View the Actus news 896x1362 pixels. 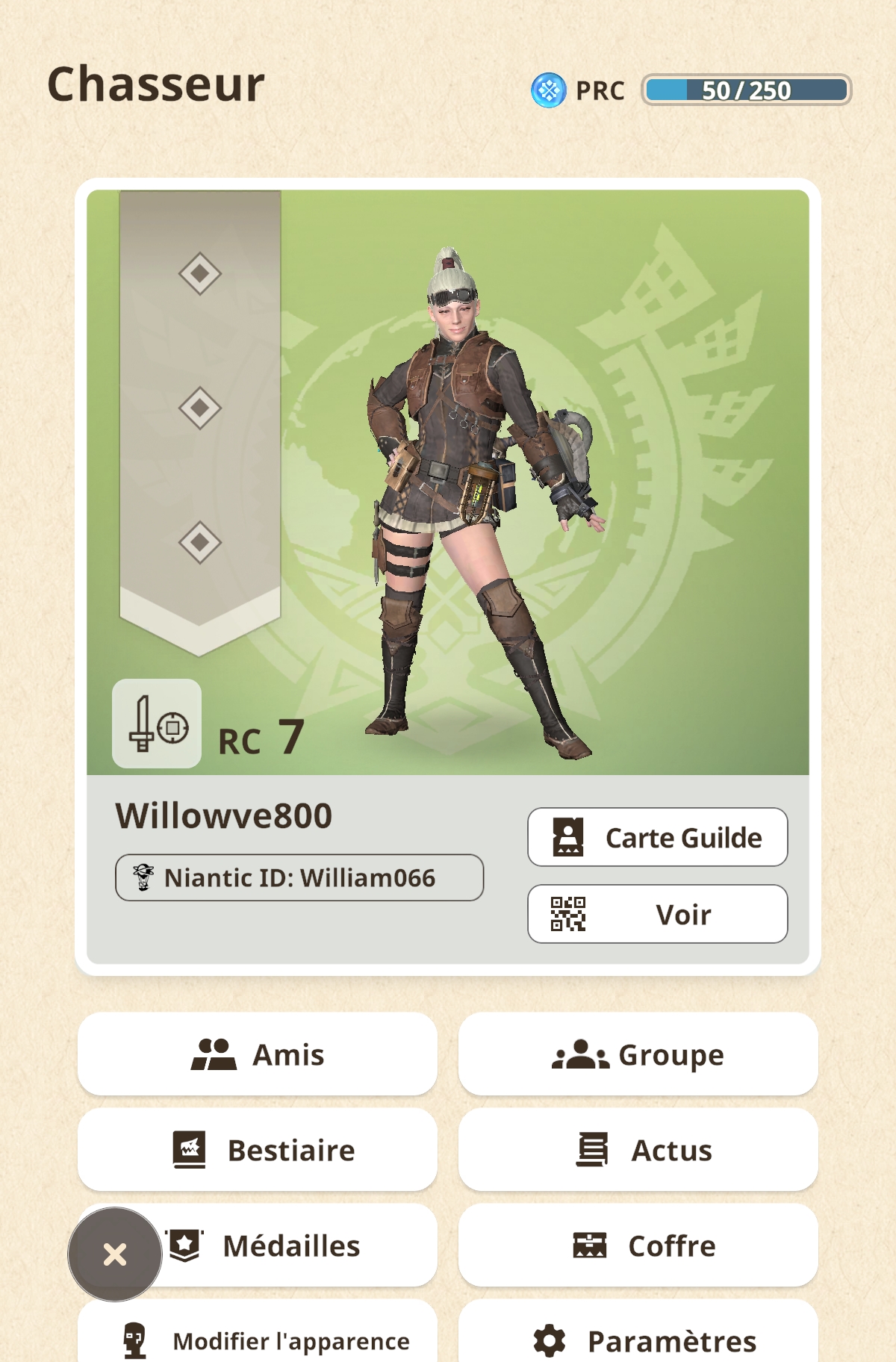click(x=638, y=1150)
